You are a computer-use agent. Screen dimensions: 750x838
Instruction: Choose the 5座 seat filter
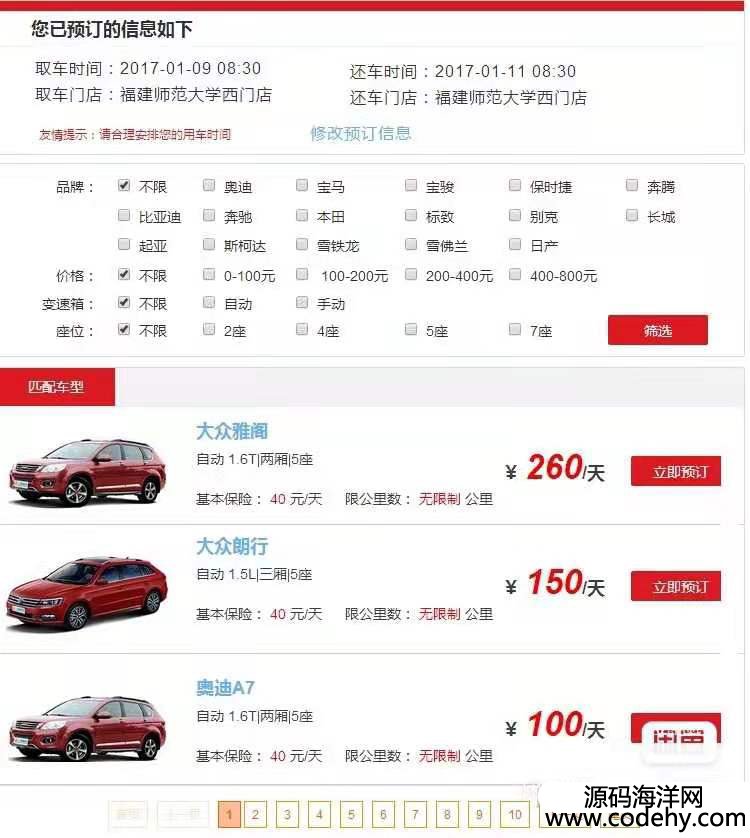coord(411,329)
